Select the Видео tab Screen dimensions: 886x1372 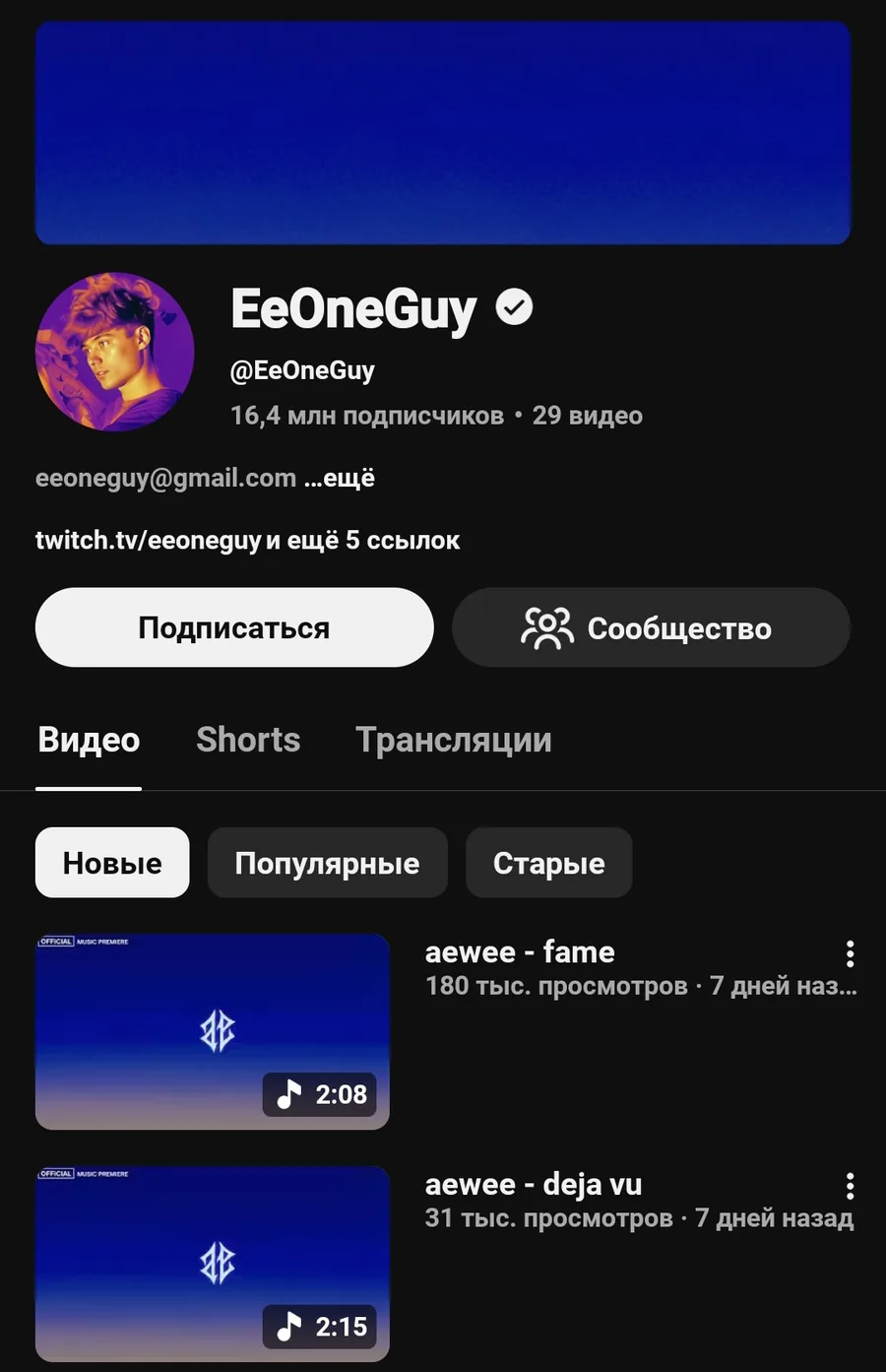pos(89,740)
